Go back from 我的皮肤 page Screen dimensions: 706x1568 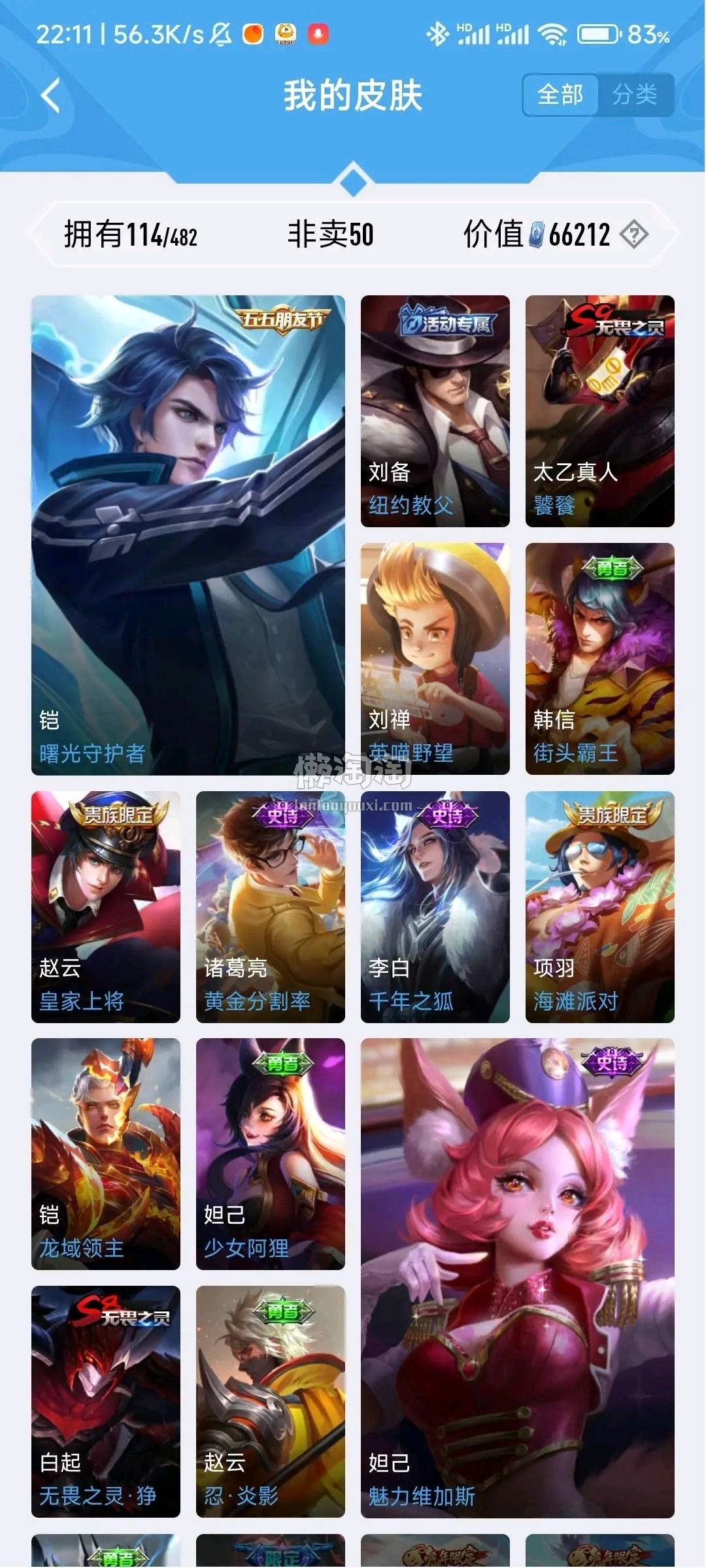50,95
